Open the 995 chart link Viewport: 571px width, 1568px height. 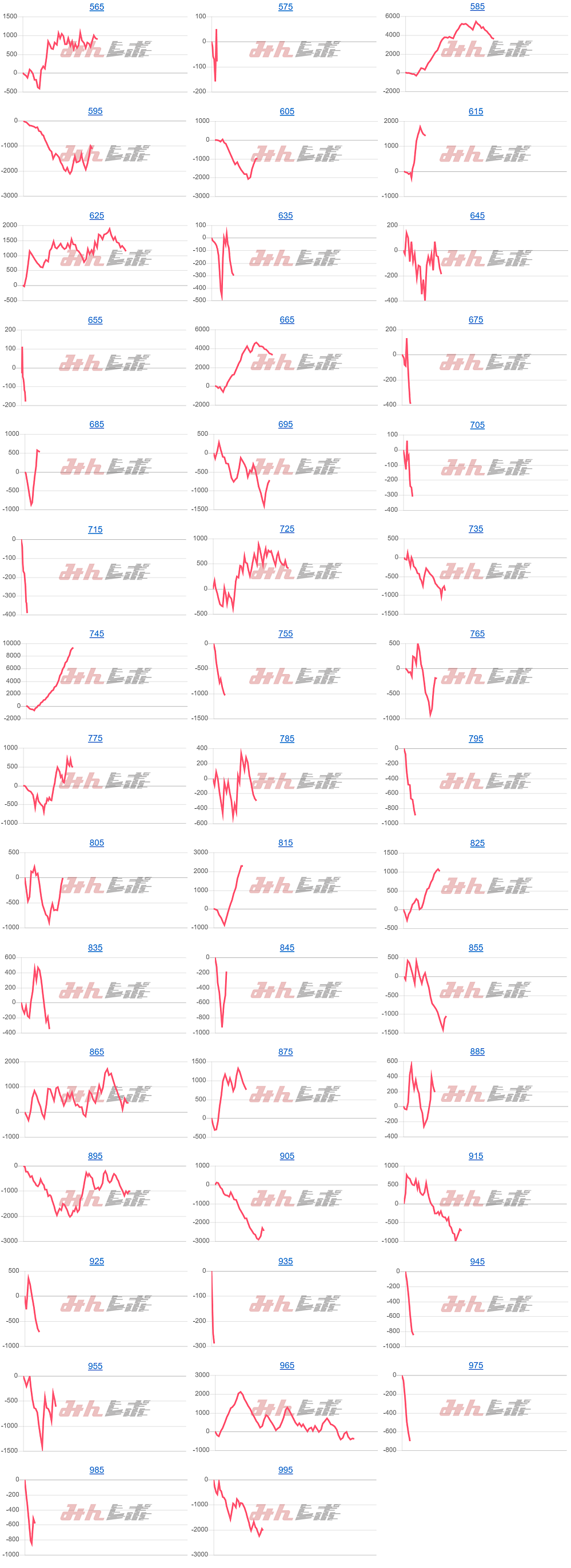coord(285,1470)
